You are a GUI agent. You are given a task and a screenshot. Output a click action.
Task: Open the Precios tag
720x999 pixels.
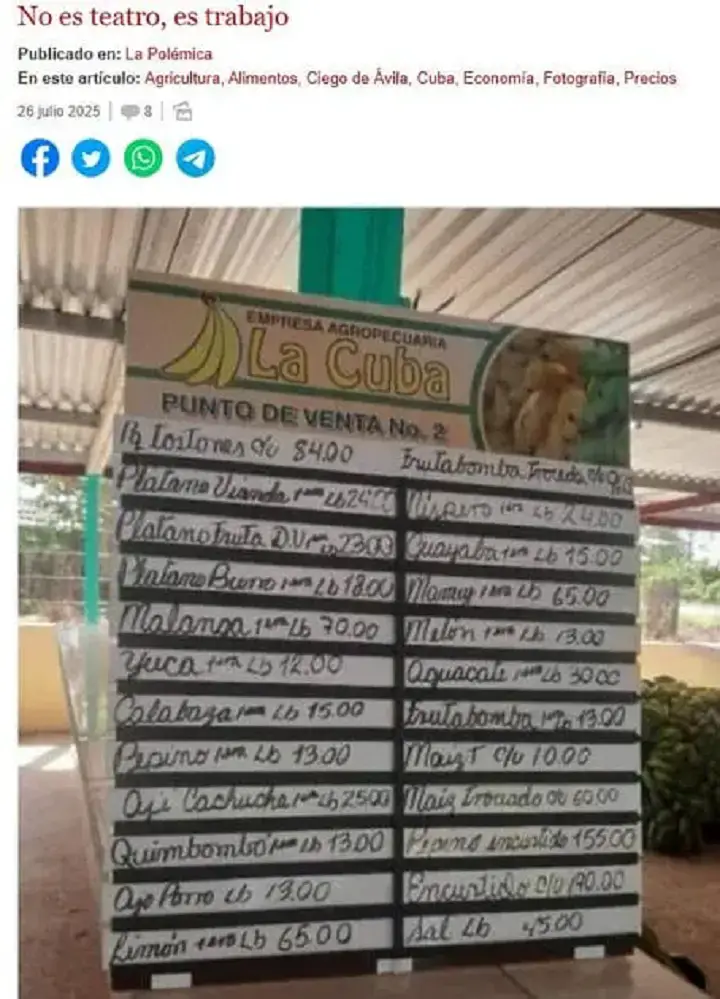coord(650,78)
